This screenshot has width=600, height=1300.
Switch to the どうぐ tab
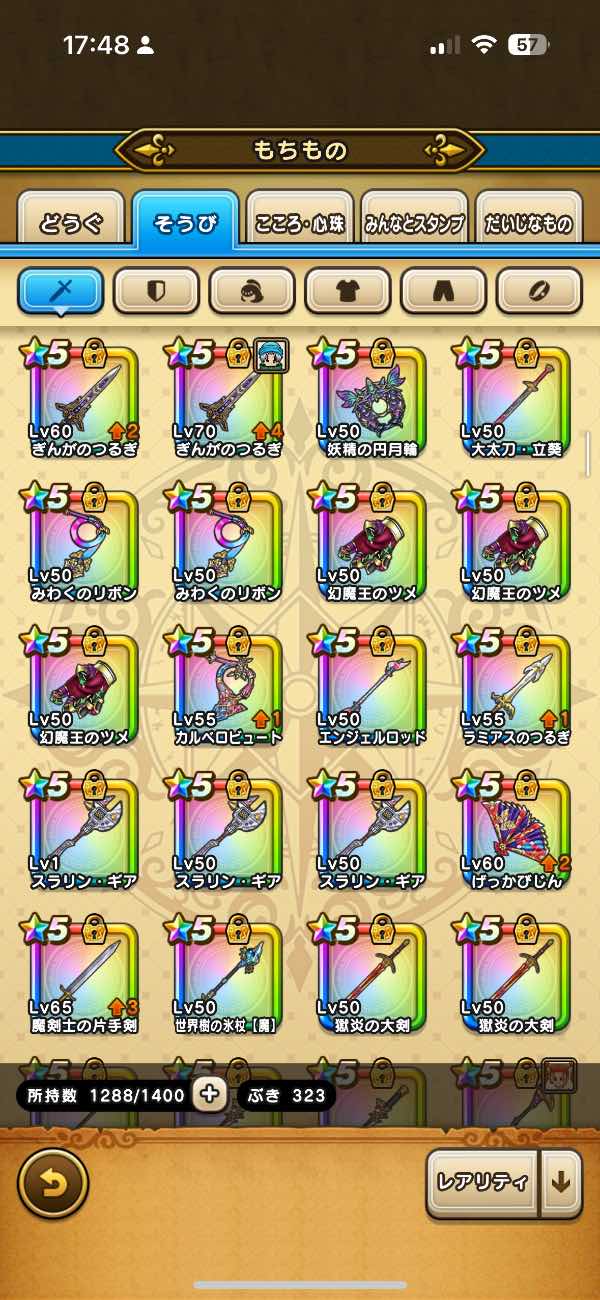(71, 223)
